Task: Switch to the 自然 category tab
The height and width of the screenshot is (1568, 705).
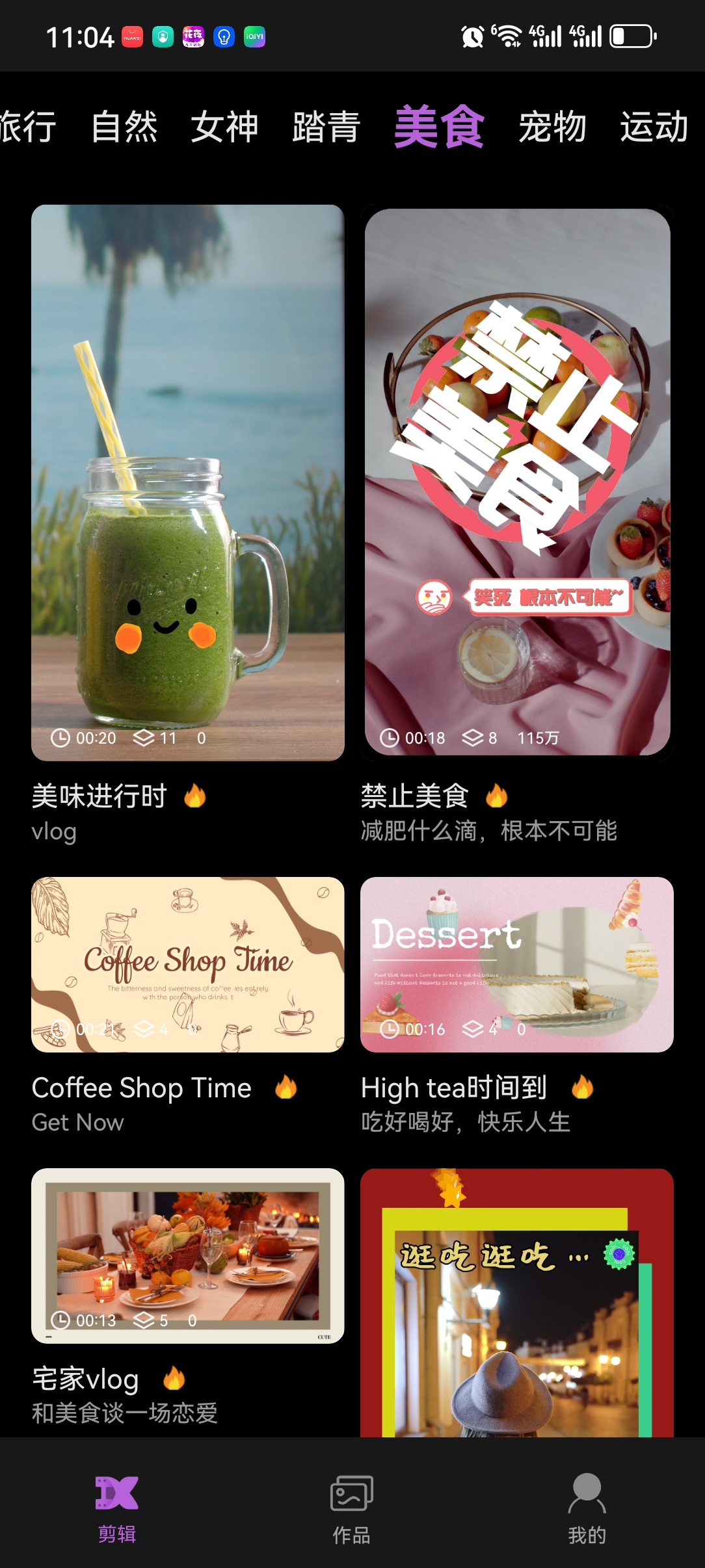Action: pyautogui.click(x=124, y=127)
